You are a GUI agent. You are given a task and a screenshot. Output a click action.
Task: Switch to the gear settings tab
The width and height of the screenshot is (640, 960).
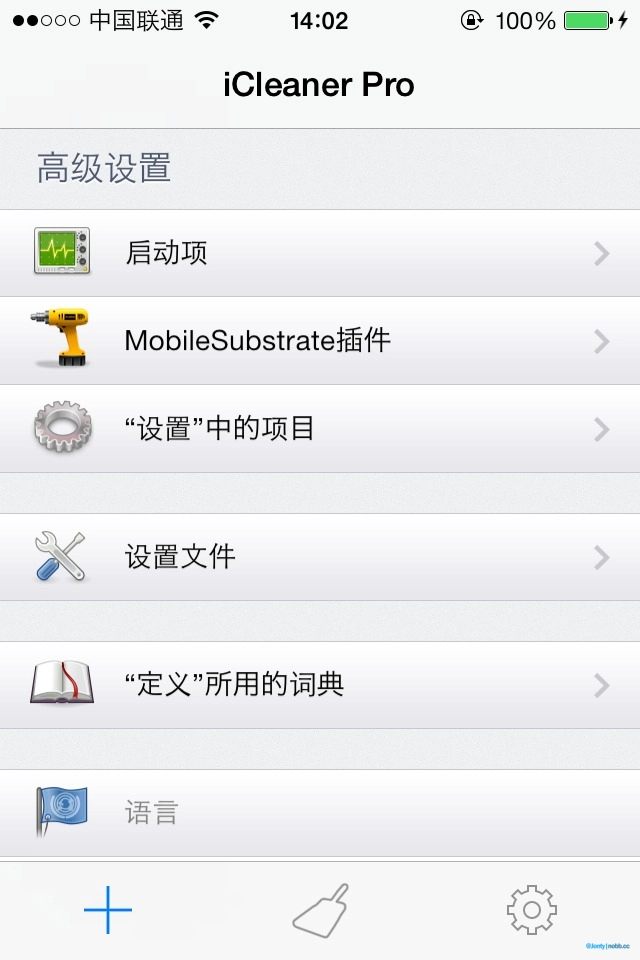tap(531, 910)
